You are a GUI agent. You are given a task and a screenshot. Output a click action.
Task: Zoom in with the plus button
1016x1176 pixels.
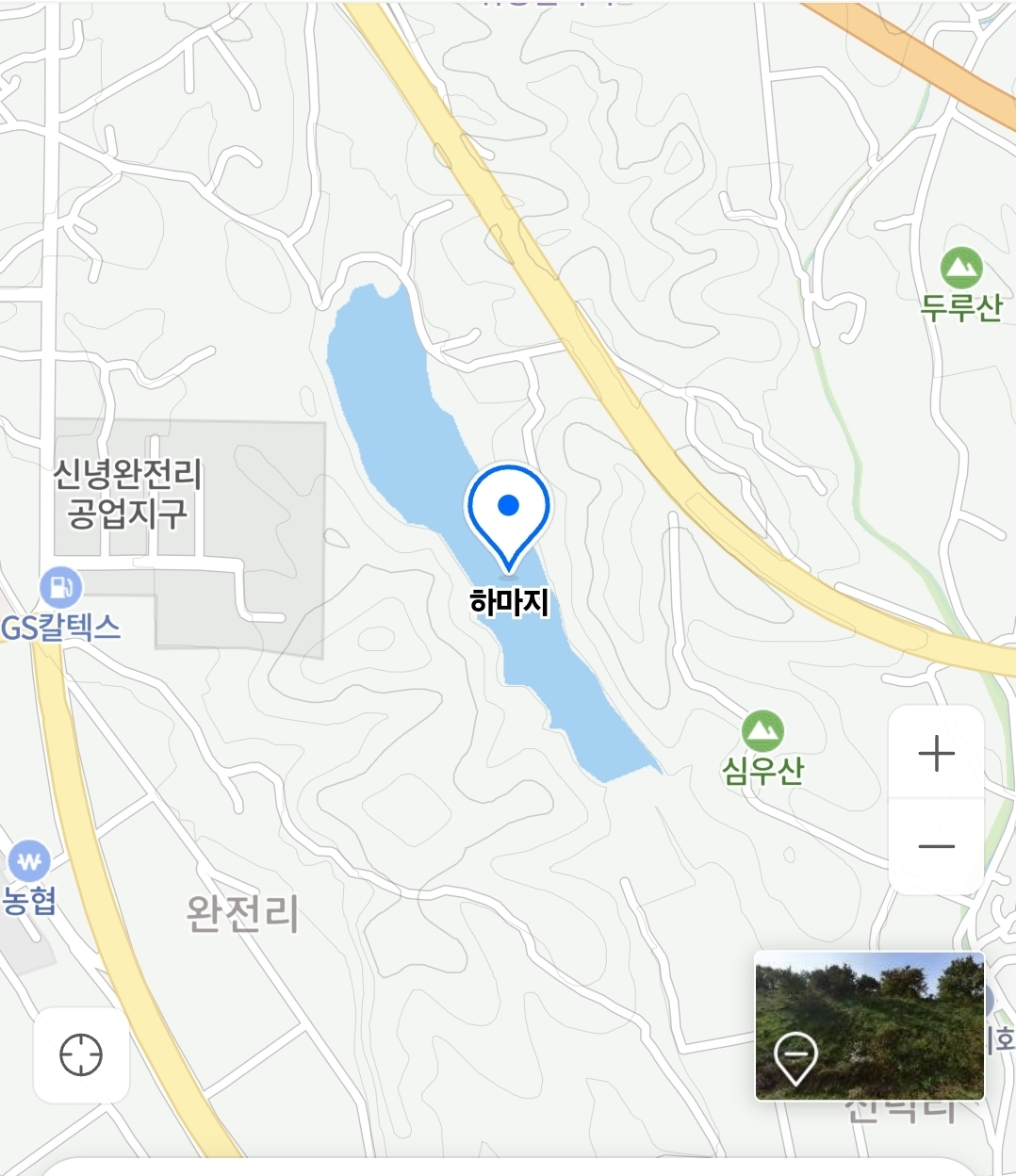936,753
